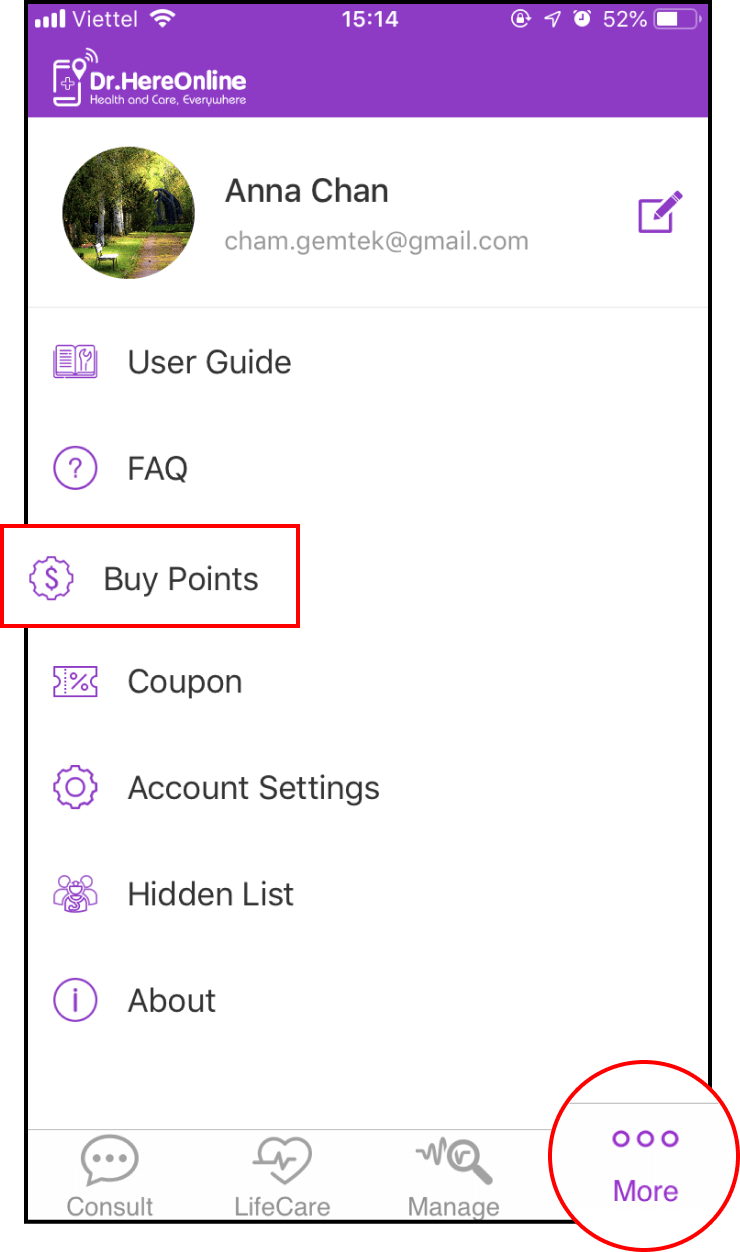
Task: View the Hidden List
Action: [210, 894]
